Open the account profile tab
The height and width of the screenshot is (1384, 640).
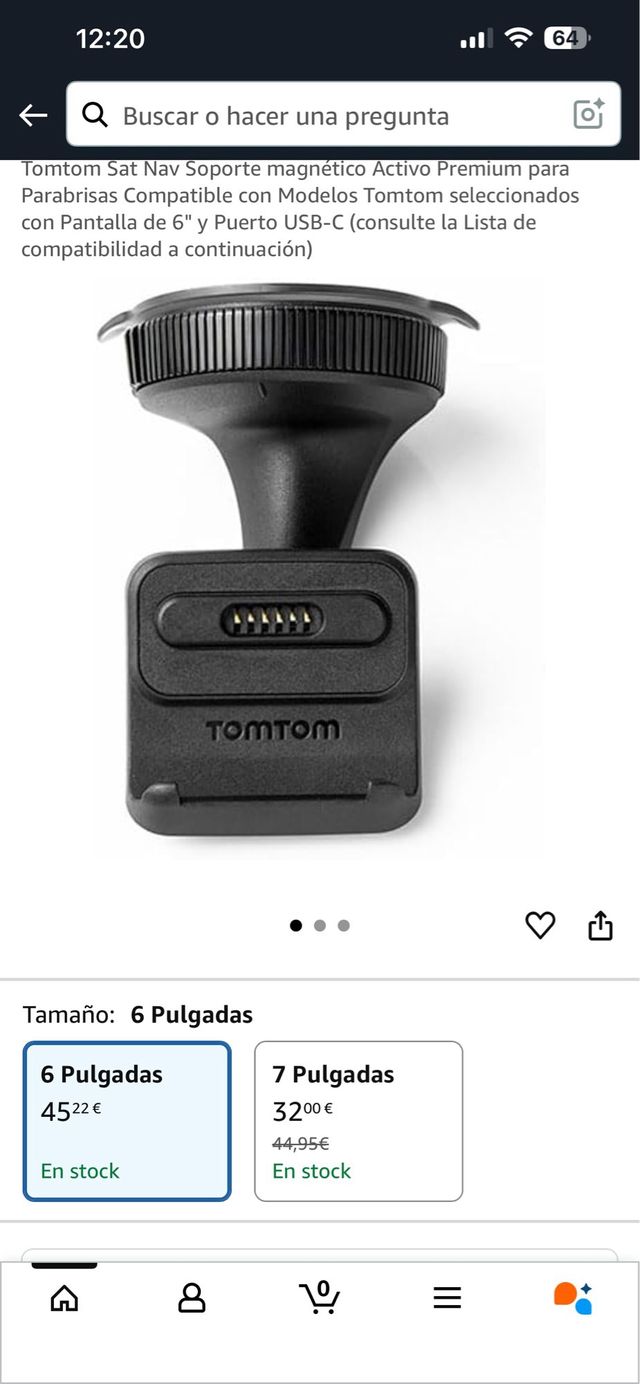[191, 1298]
